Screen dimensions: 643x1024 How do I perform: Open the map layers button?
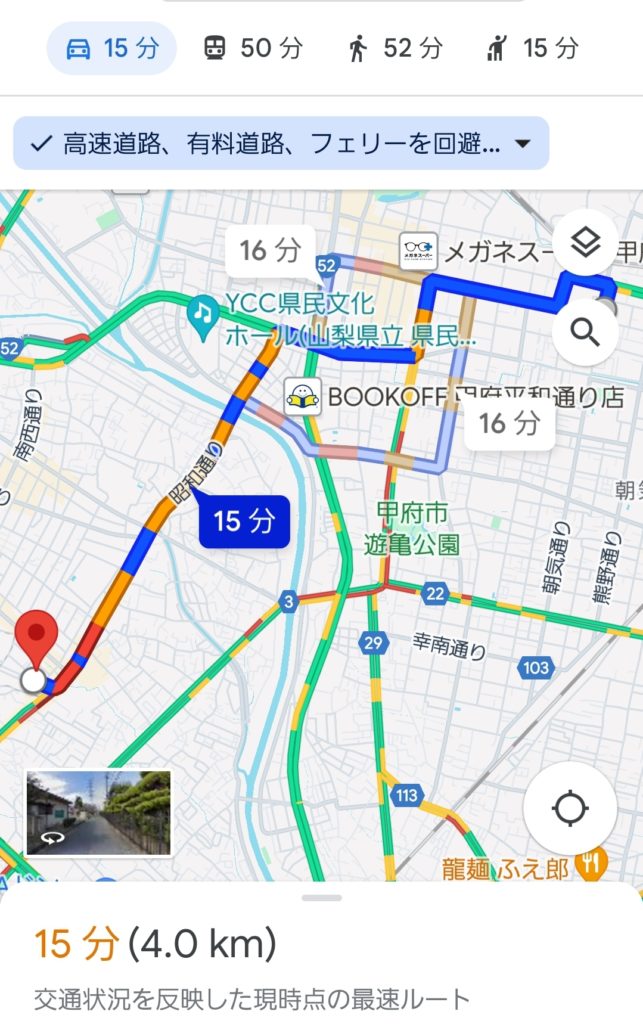585,242
